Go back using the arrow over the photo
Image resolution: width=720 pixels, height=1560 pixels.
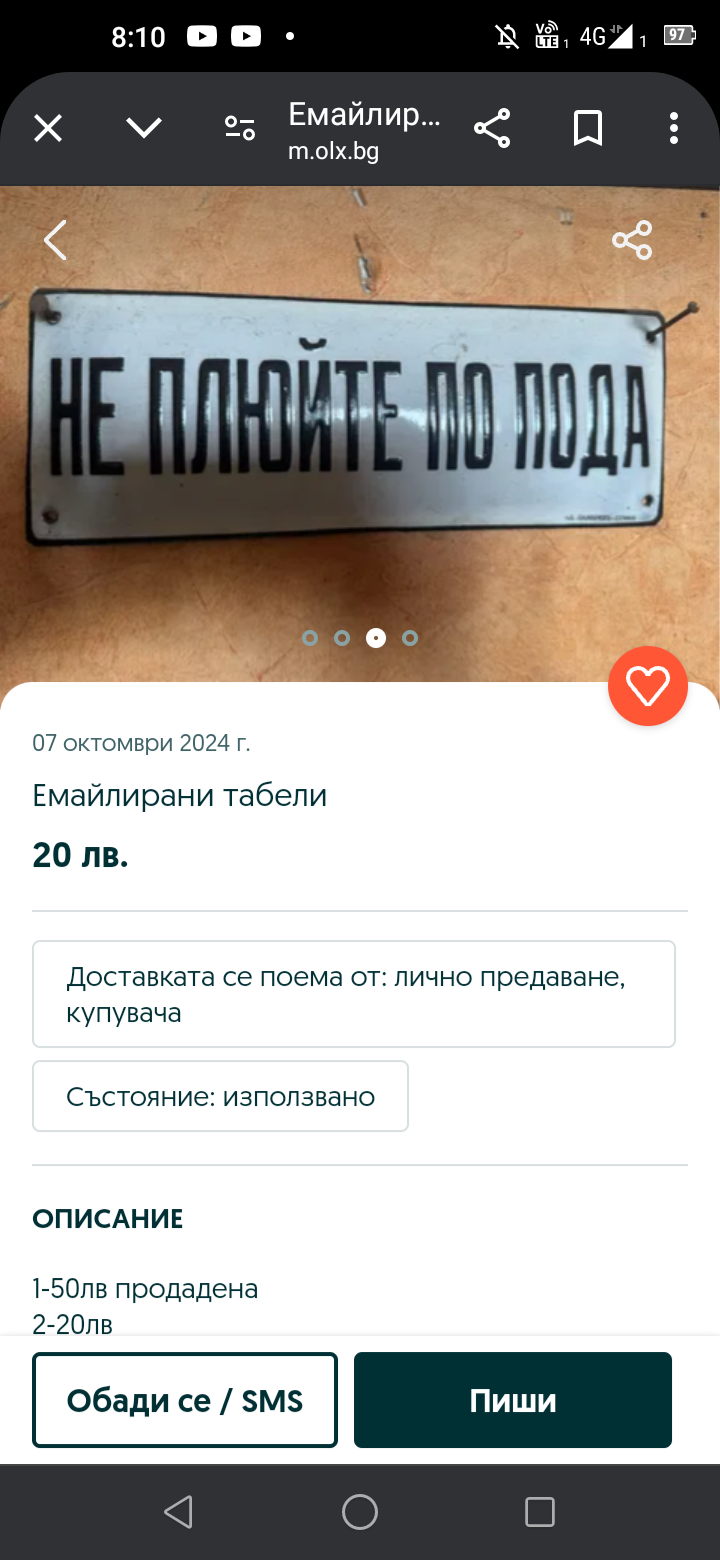pyautogui.click(x=55, y=240)
